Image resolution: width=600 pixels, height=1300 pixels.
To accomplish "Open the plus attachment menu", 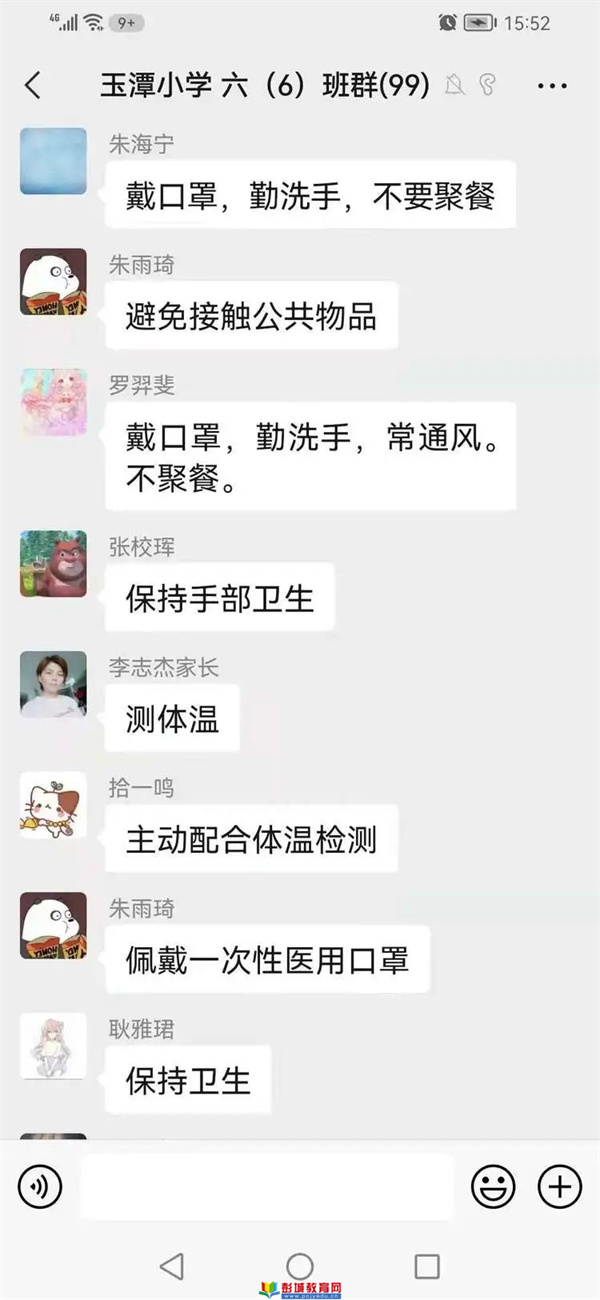I will click(559, 1187).
